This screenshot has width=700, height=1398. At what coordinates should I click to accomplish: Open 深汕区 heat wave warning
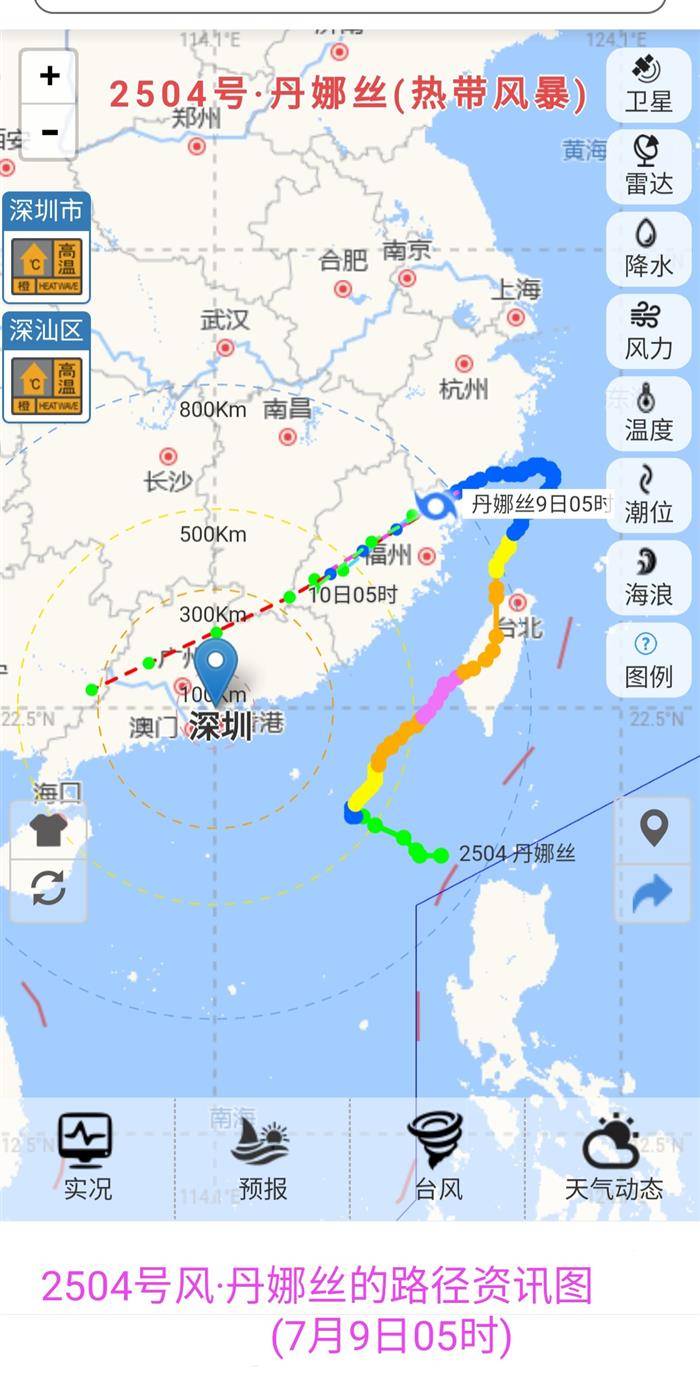[x=46, y=368]
